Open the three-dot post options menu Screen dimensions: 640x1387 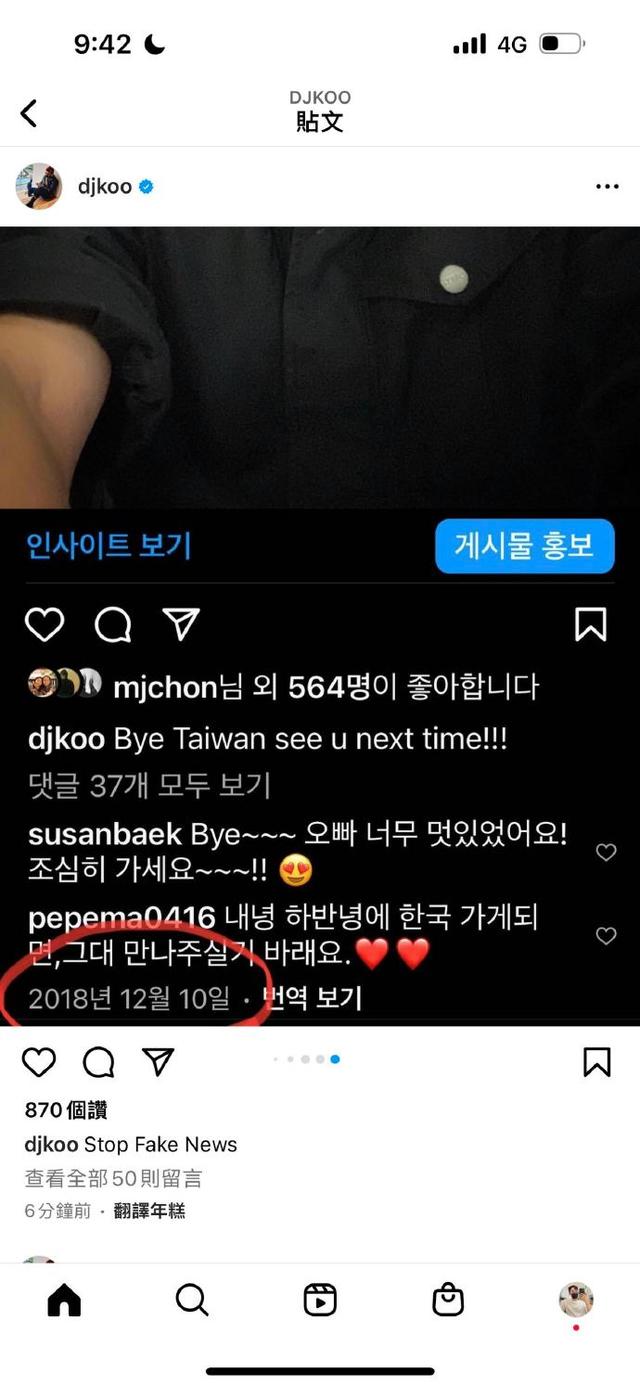(606, 187)
